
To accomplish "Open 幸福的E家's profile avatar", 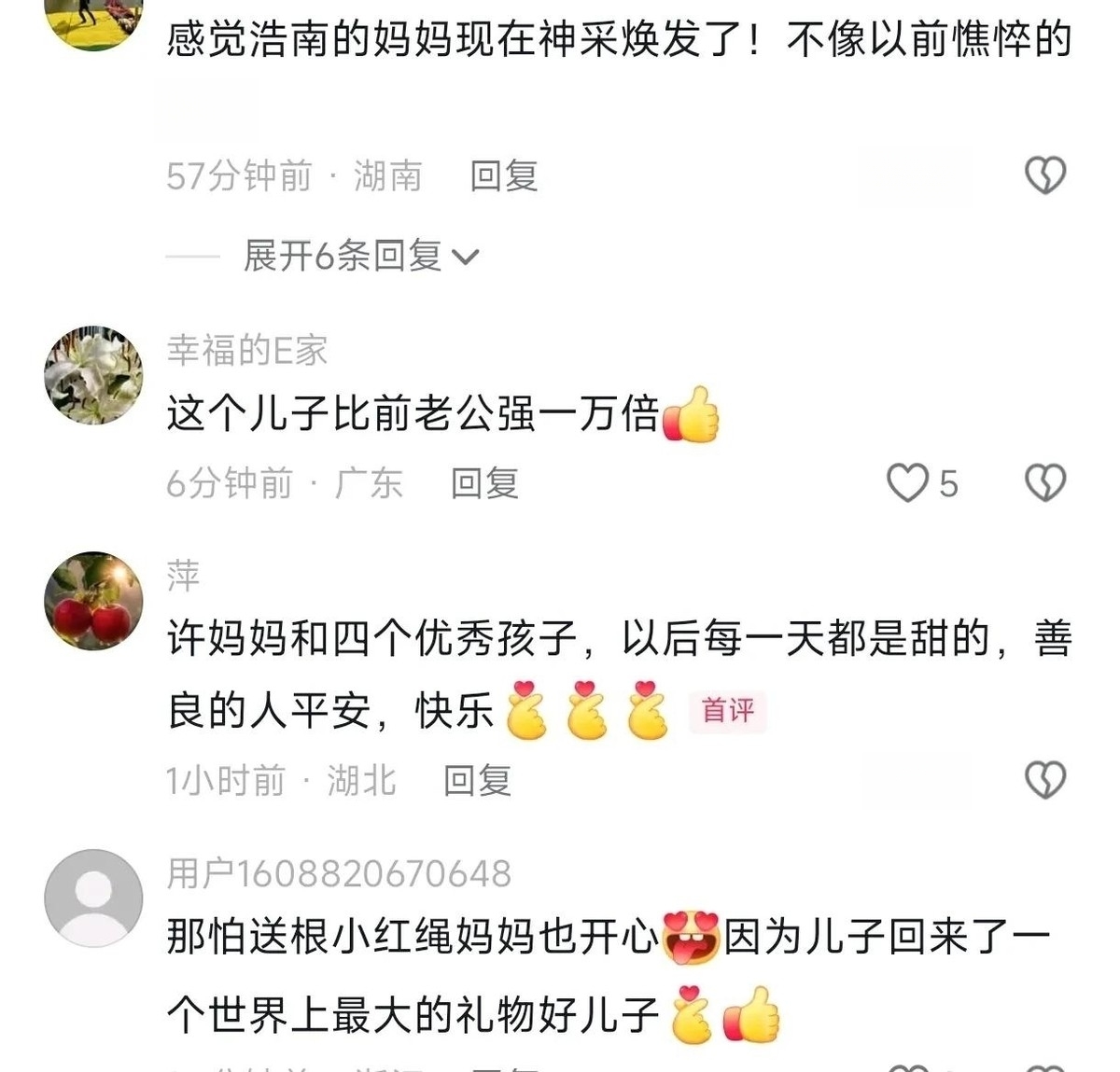I will point(93,375).
